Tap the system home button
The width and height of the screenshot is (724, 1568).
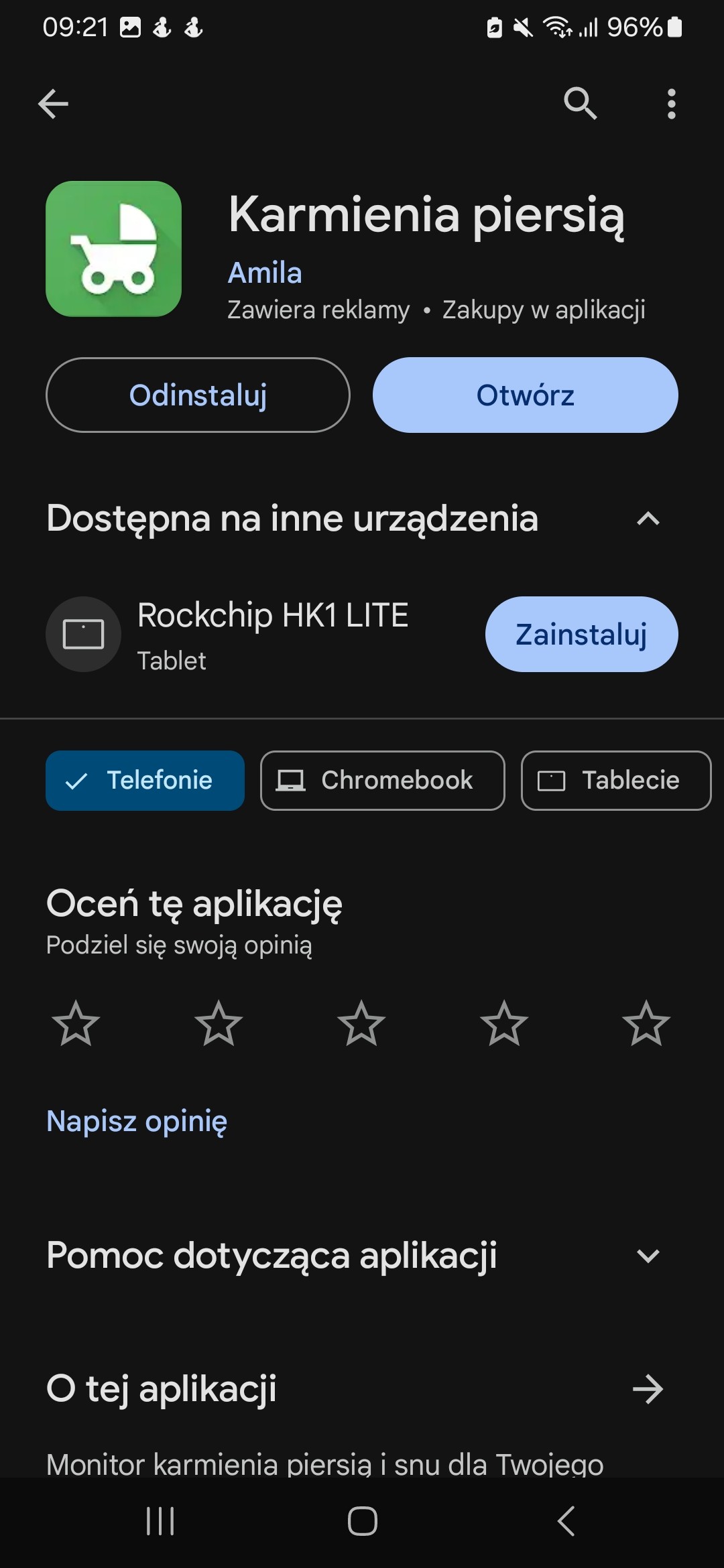click(362, 1521)
